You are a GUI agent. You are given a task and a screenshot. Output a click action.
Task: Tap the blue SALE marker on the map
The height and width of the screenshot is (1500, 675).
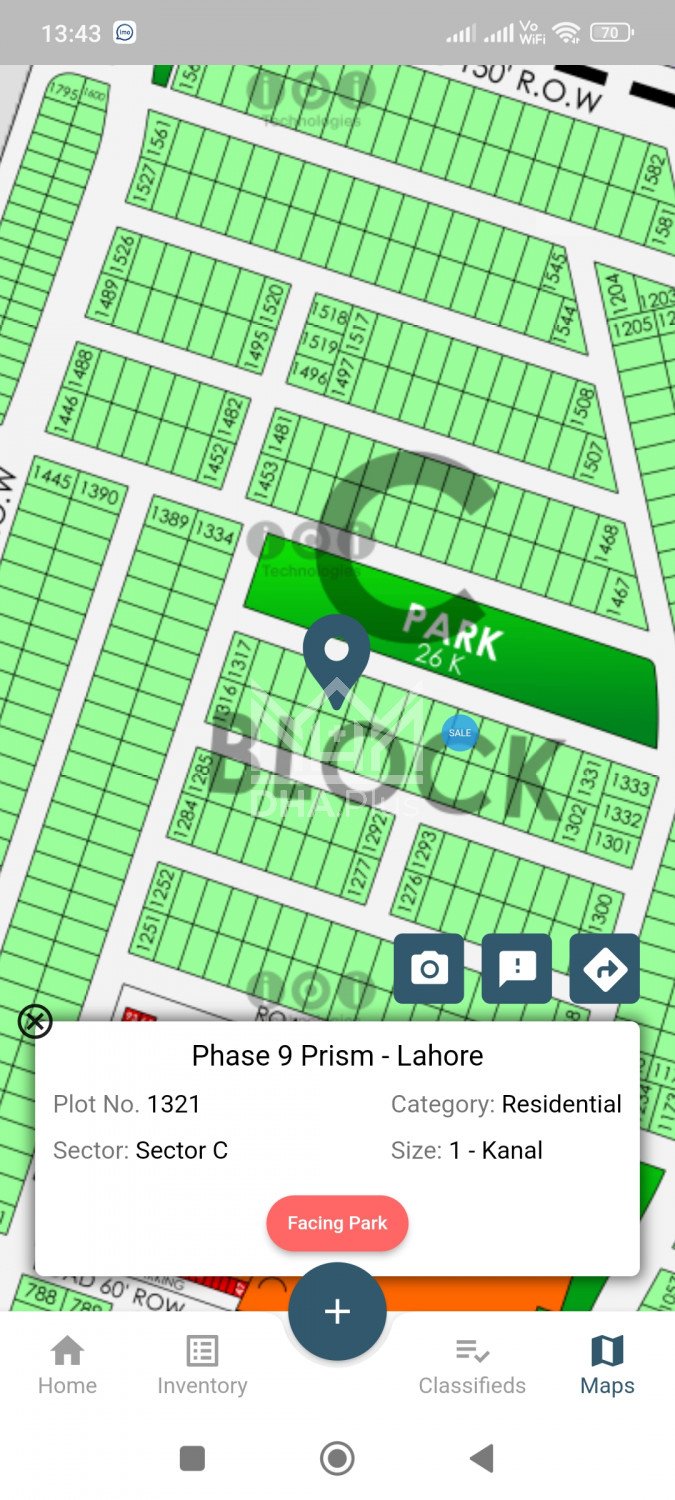(460, 733)
